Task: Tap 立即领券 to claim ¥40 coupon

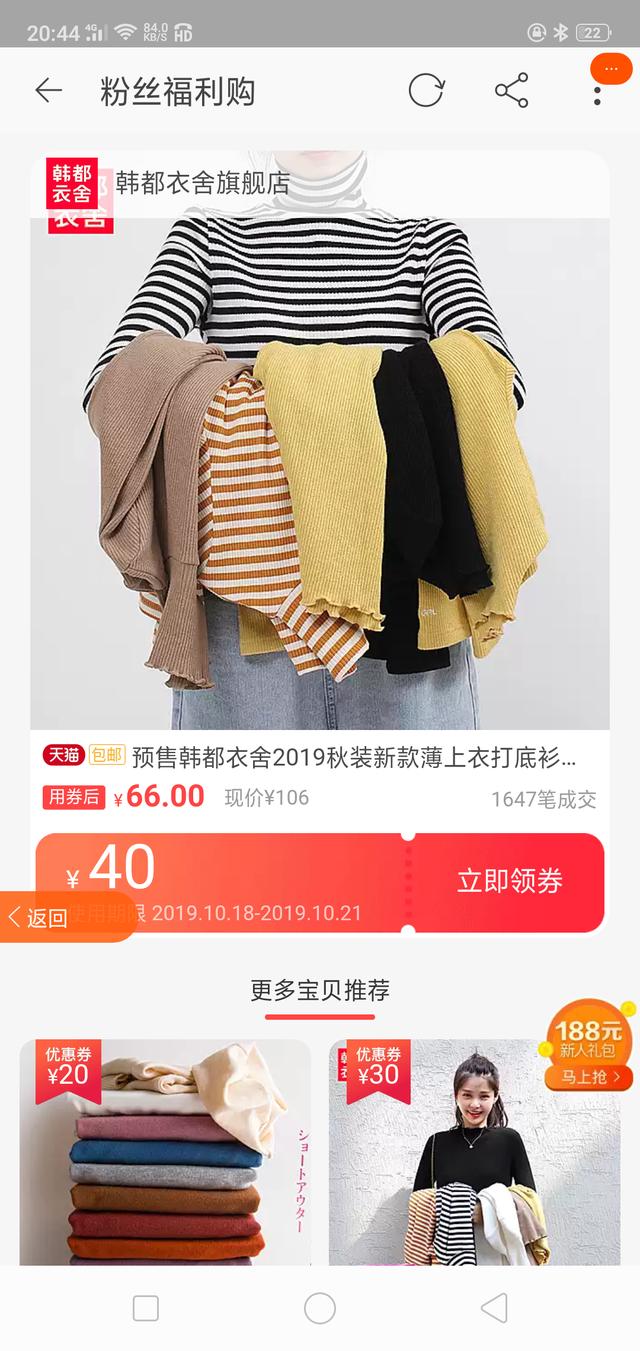Action: (x=510, y=881)
